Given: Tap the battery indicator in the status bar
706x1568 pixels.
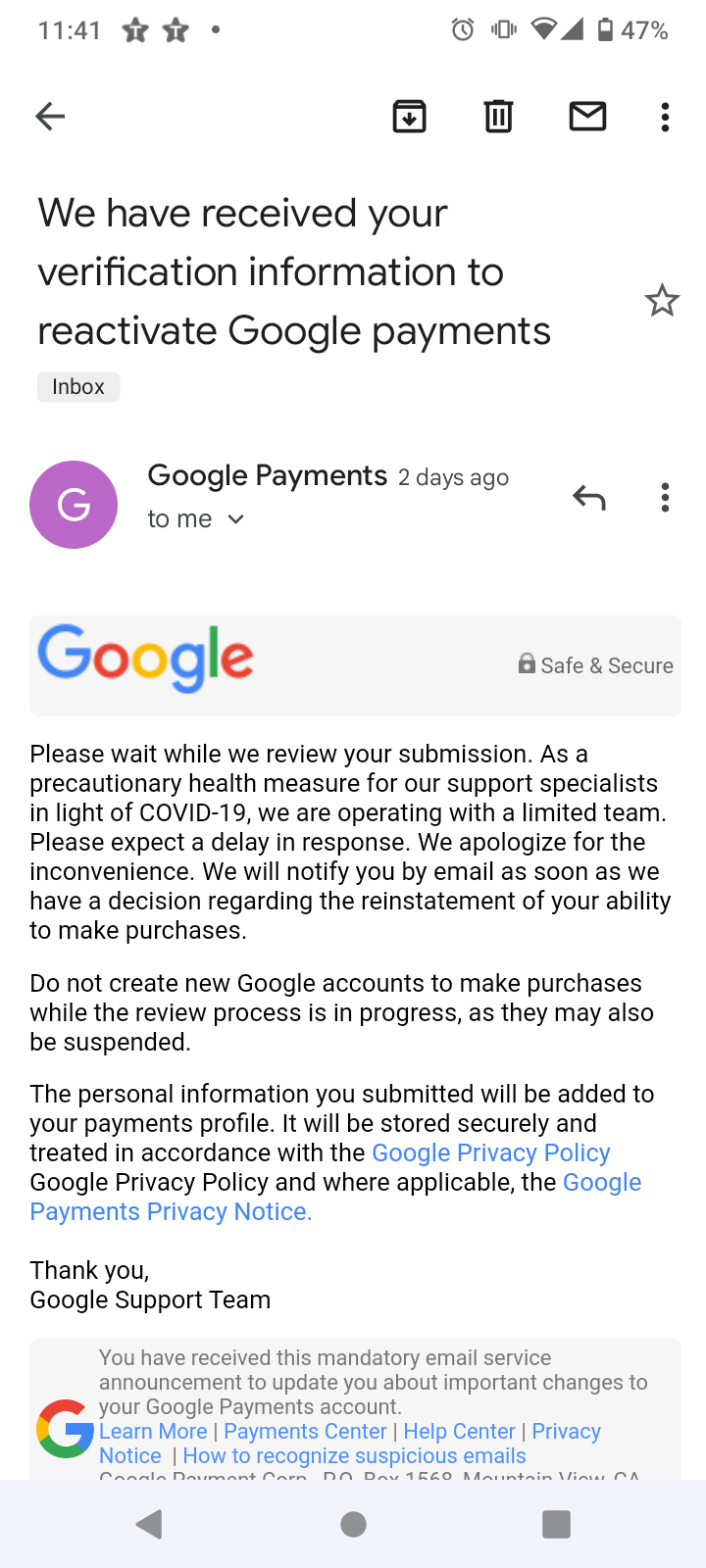Looking at the screenshot, I should point(610,29).
